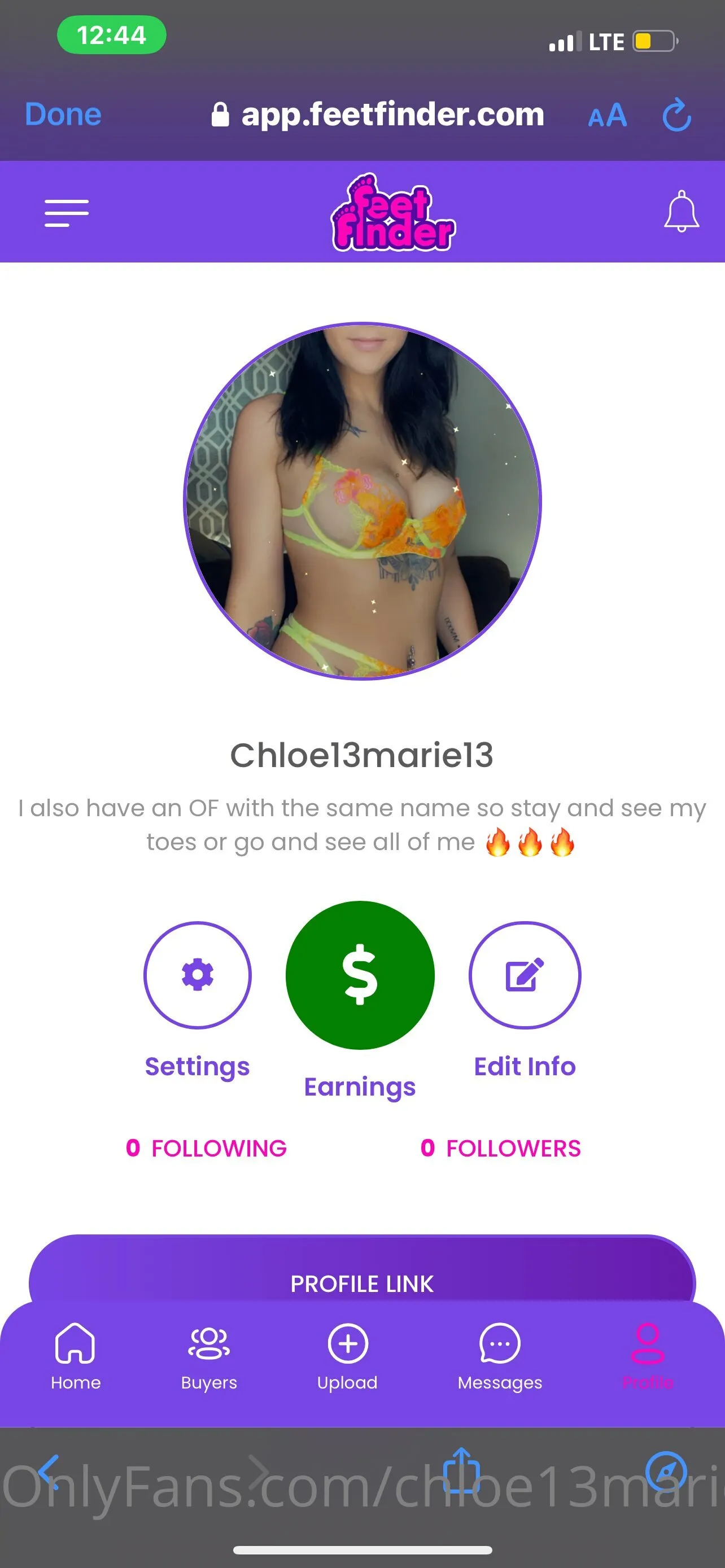View the Followers list
The height and width of the screenshot is (1568, 725).
tap(500, 1148)
